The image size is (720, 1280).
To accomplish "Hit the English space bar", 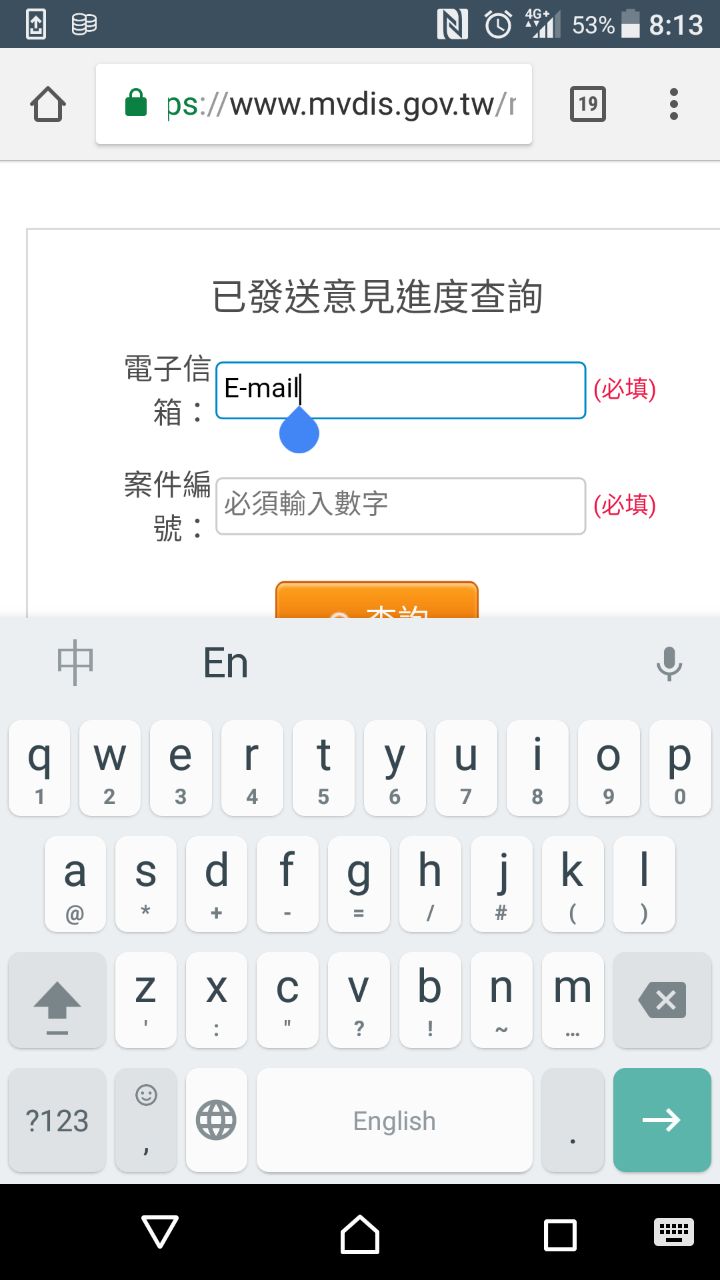I will 394,1120.
